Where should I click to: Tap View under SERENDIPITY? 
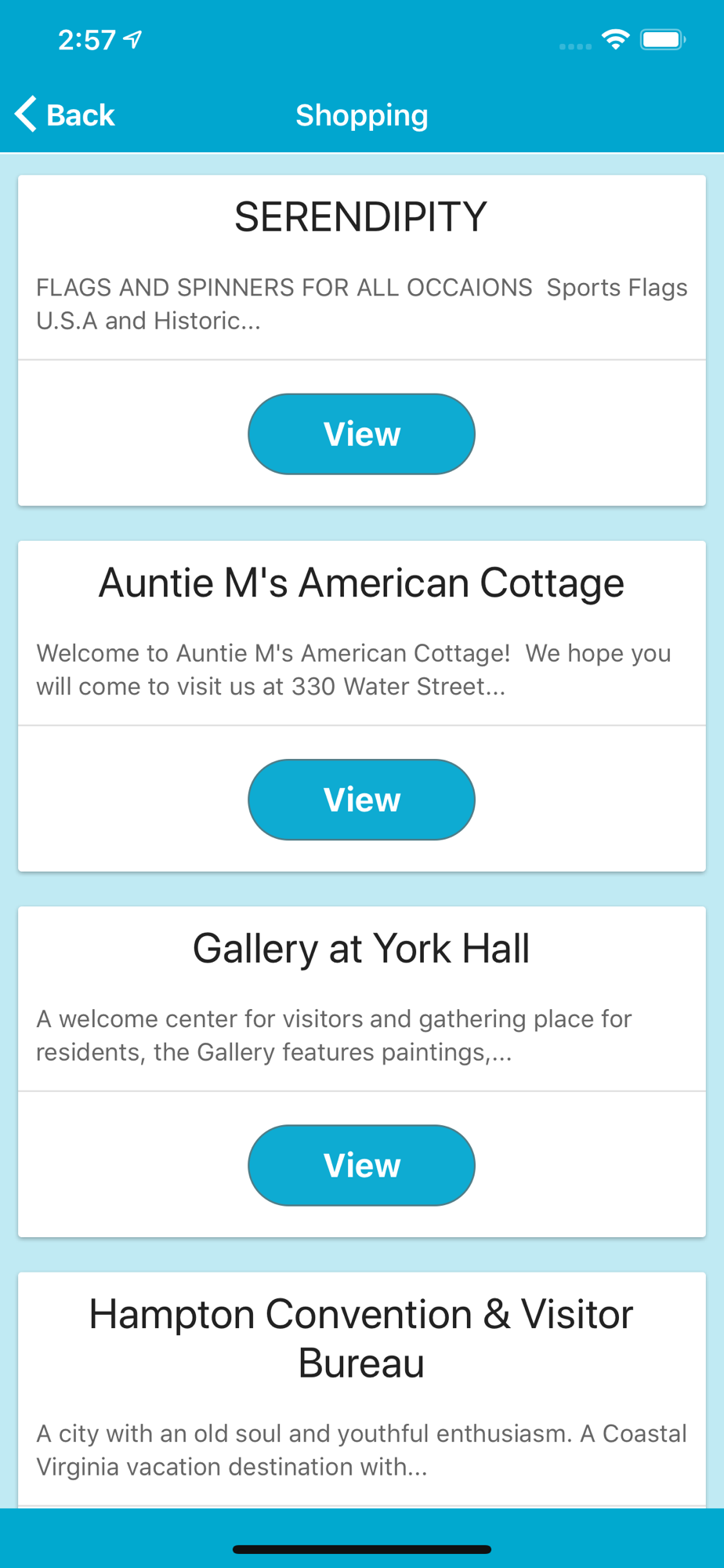coord(361,434)
